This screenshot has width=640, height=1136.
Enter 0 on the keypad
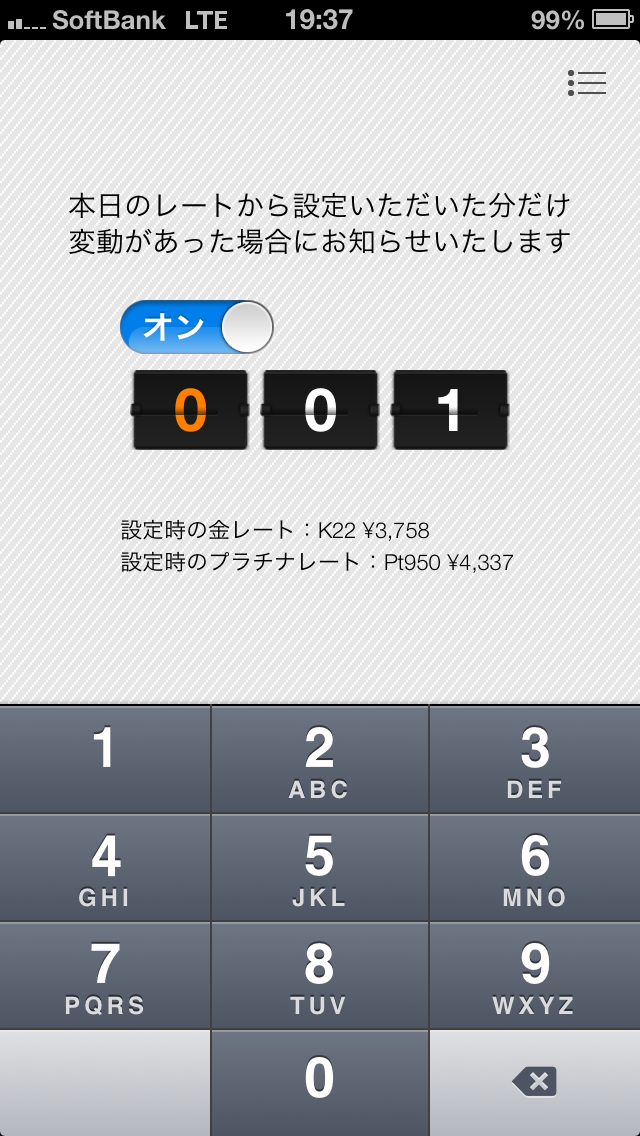320,1083
